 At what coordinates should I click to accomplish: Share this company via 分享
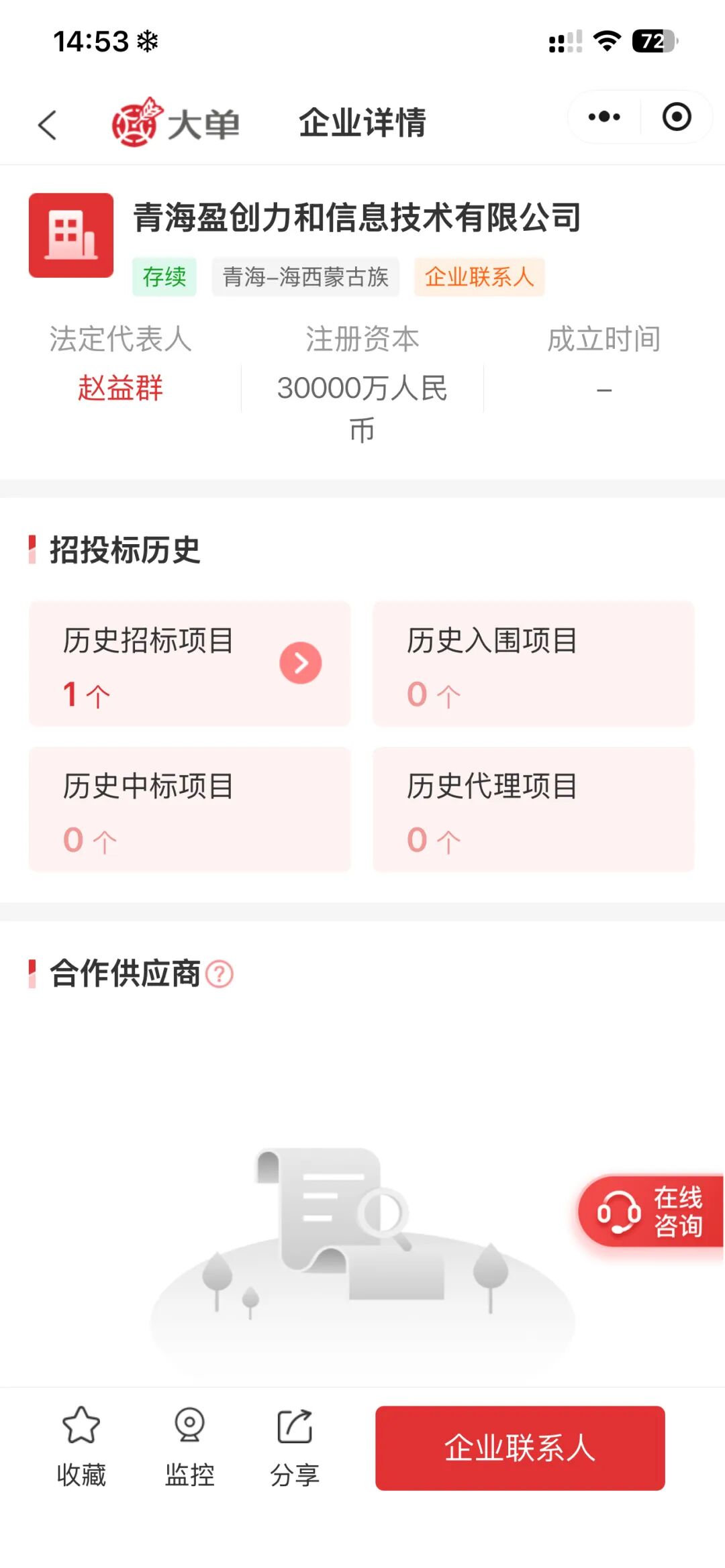(x=295, y=1447)
